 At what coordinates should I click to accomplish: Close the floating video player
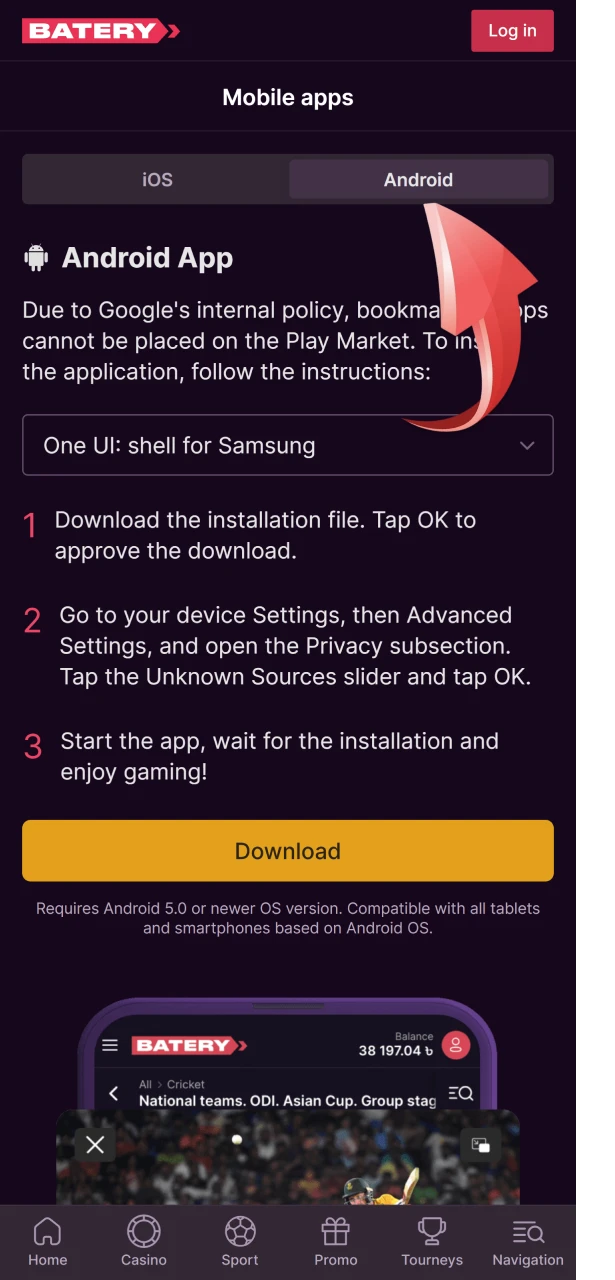tap(95, 1145)
